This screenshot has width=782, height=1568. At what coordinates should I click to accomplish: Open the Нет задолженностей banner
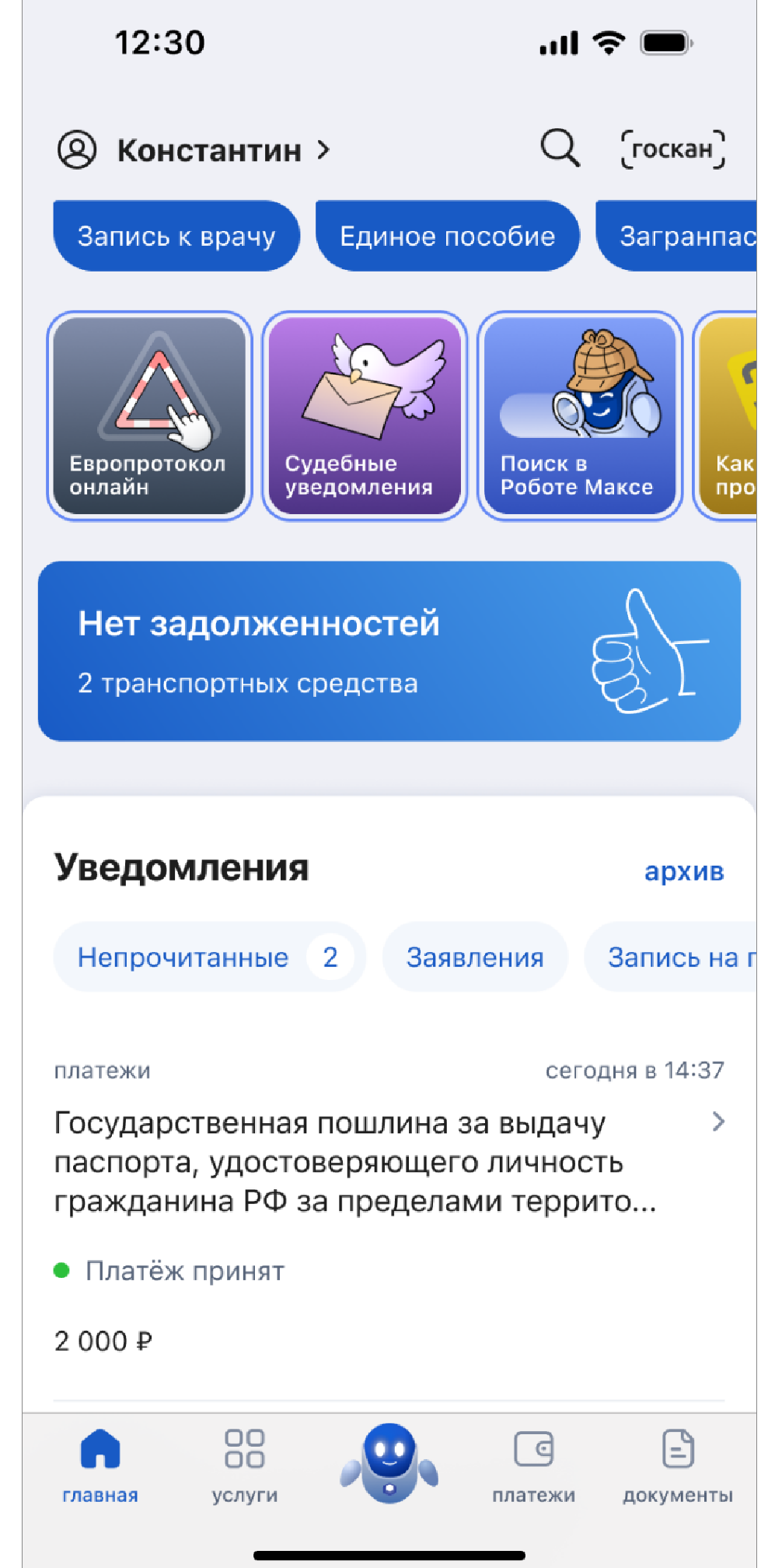389,651
